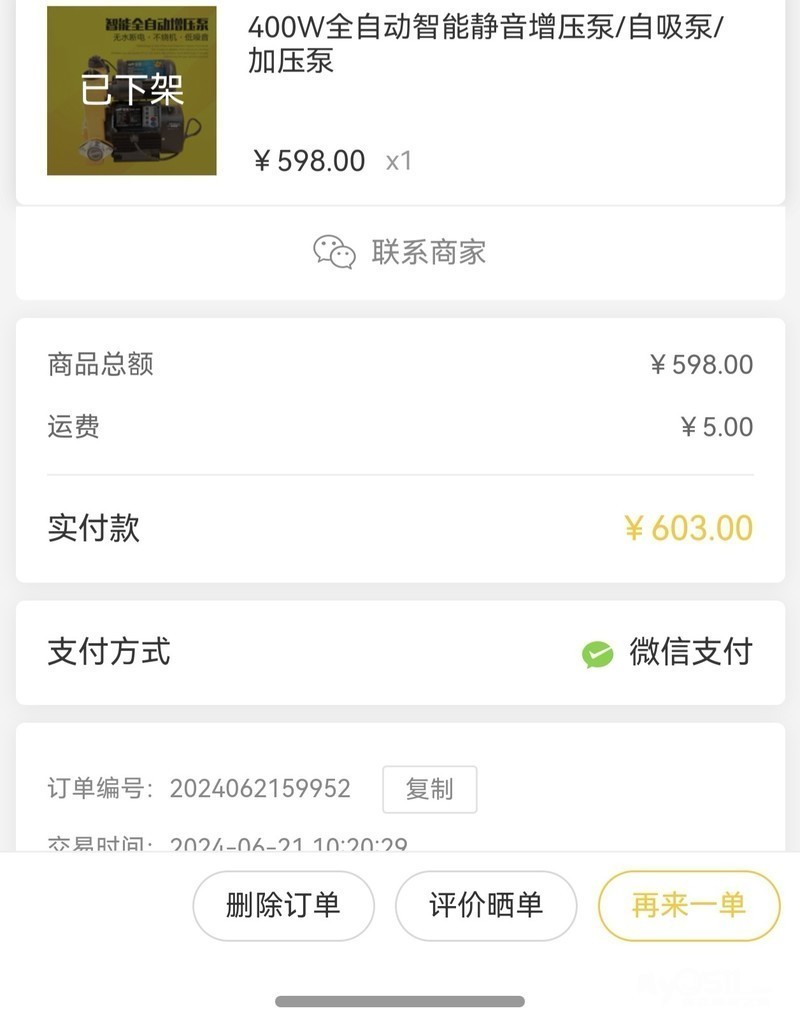Image resolution: width=800 pixels, height=1020 pixels.
Task: Contact the merchant via 联系商家
Action: [x=400, y=252]
